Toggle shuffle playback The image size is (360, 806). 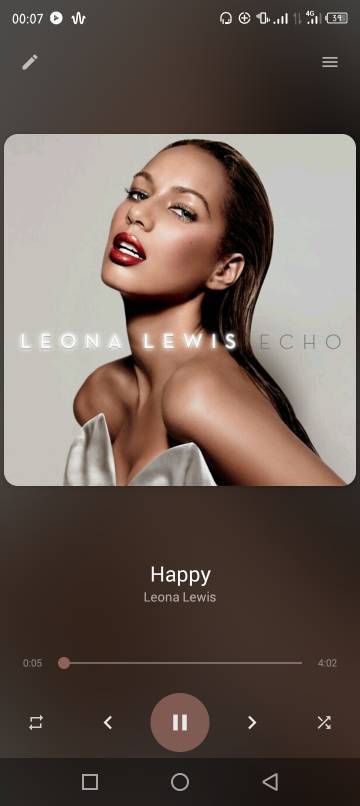tap(324, 723)
